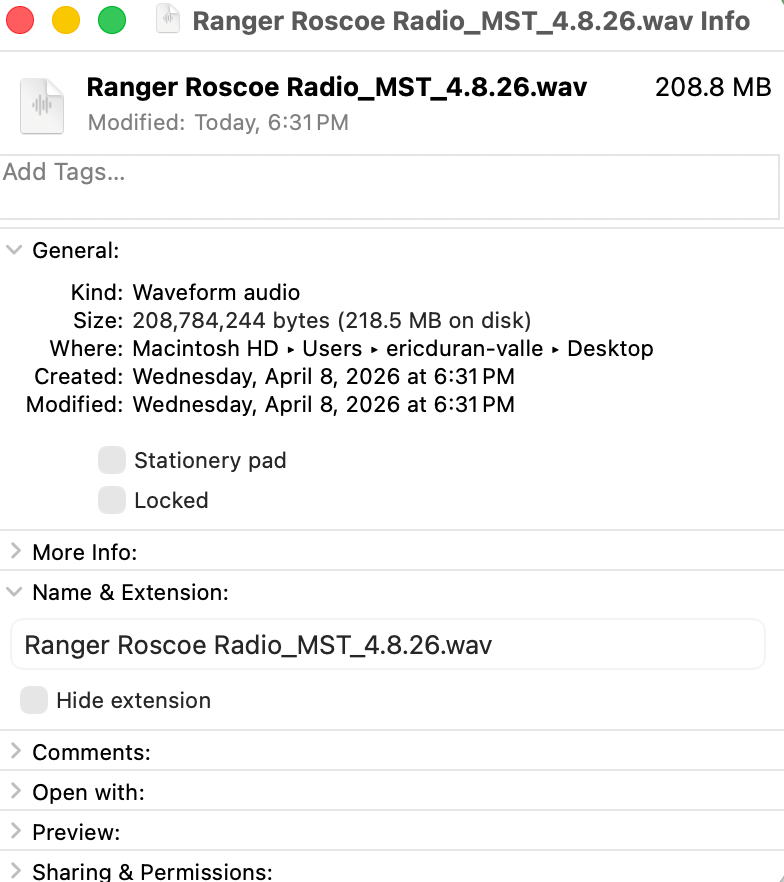This screenshot has height=882, width=784.
Task: Collapse the General section
Action: click(x=15, y=250)
